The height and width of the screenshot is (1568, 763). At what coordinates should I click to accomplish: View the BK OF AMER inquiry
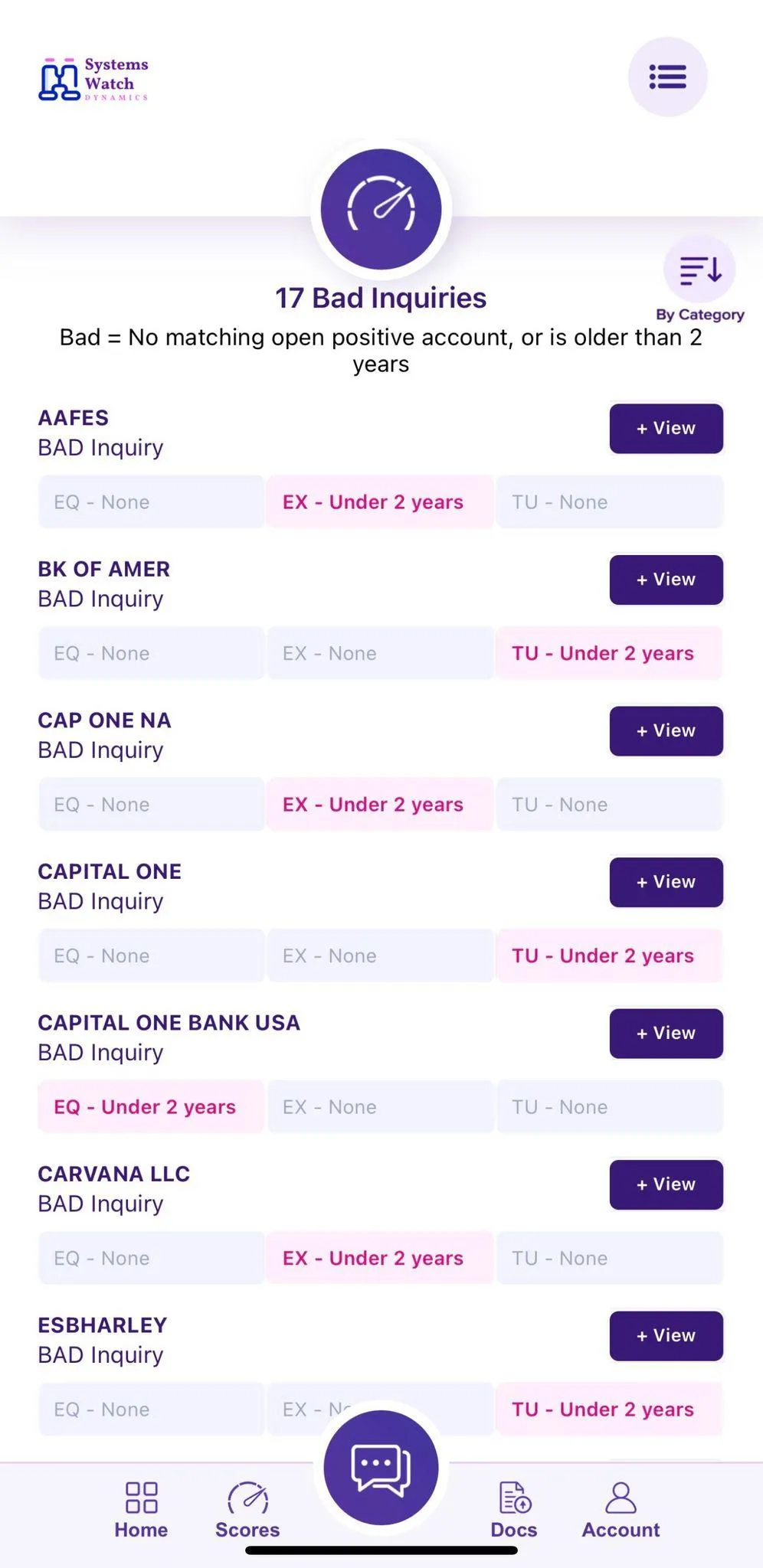tap(666, 580)
